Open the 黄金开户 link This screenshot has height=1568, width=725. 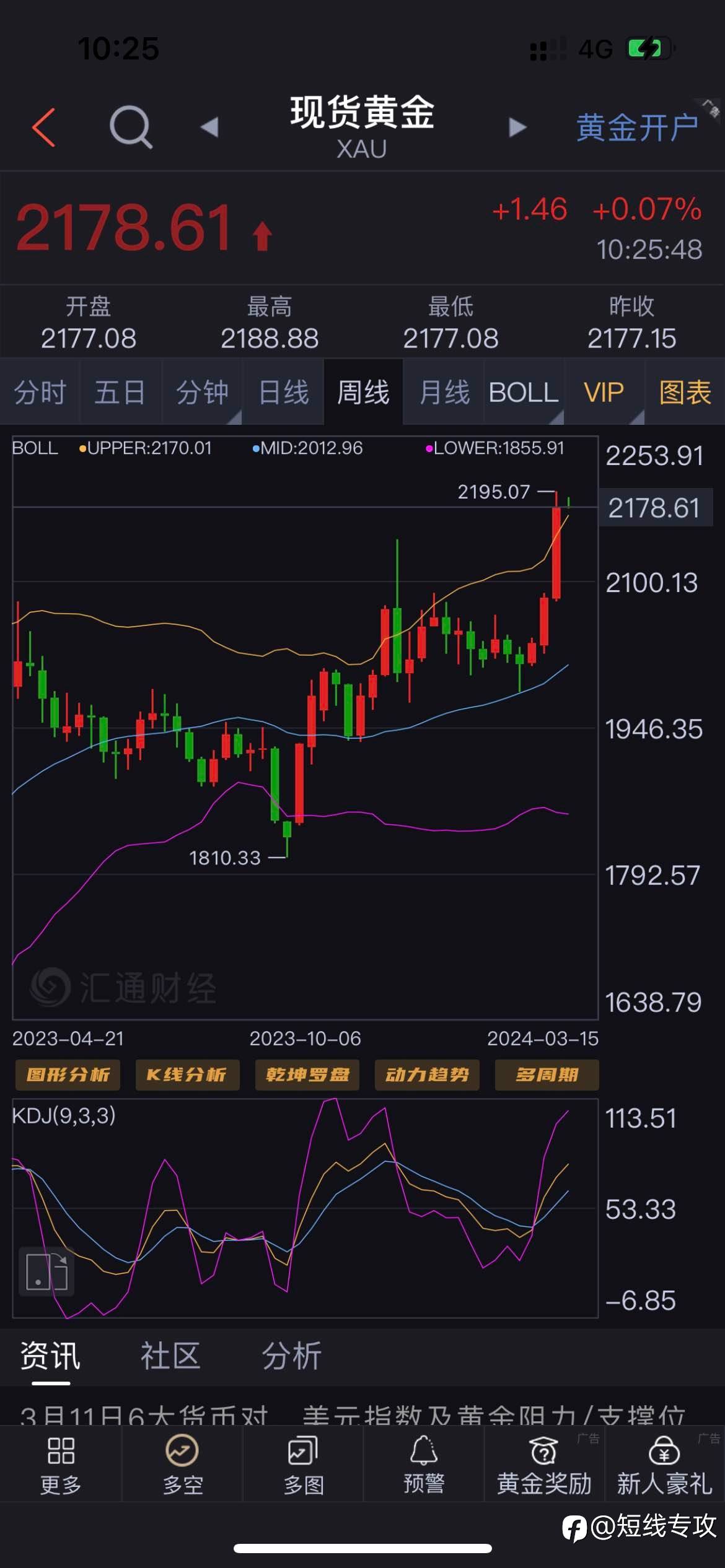tap(637, 128)
